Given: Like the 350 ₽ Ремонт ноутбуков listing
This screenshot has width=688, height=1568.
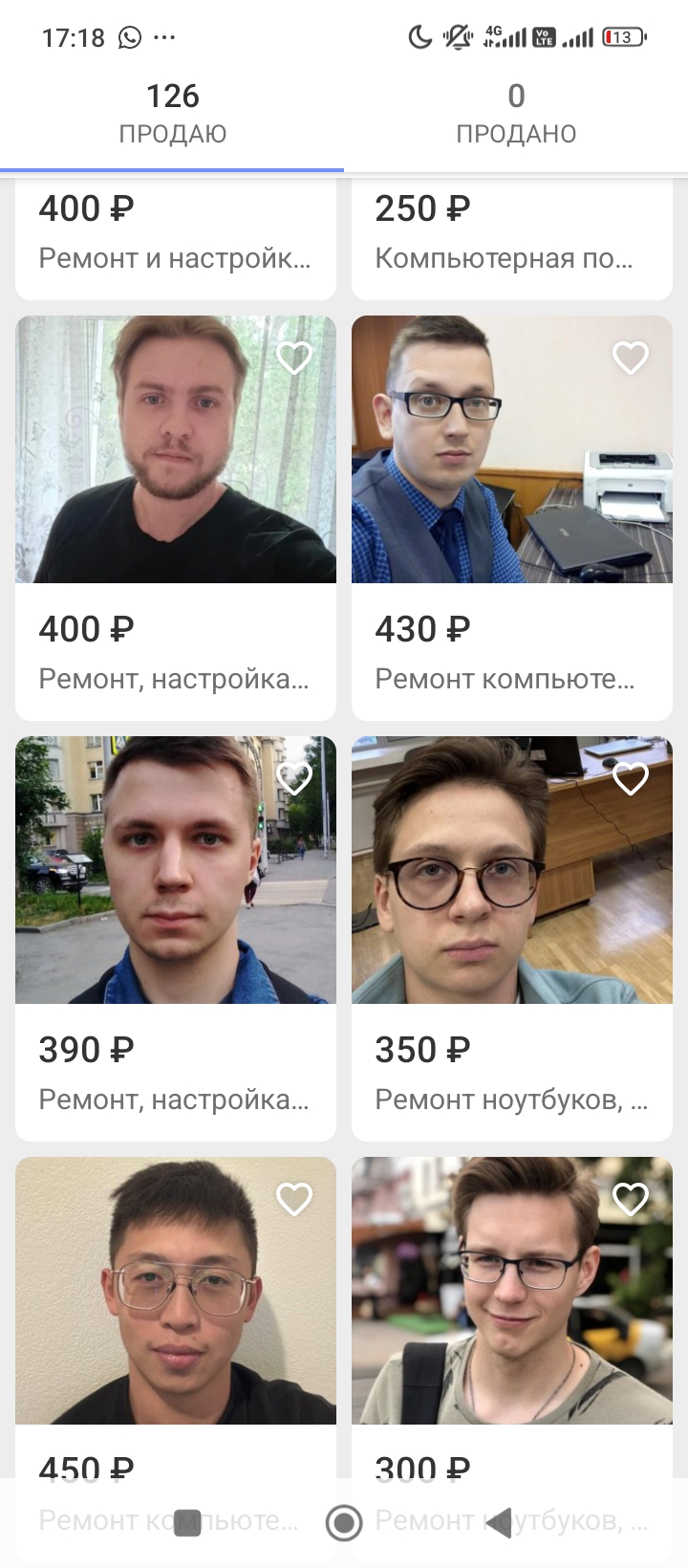Looking at the screenshot, I should [x=630, y=779].
